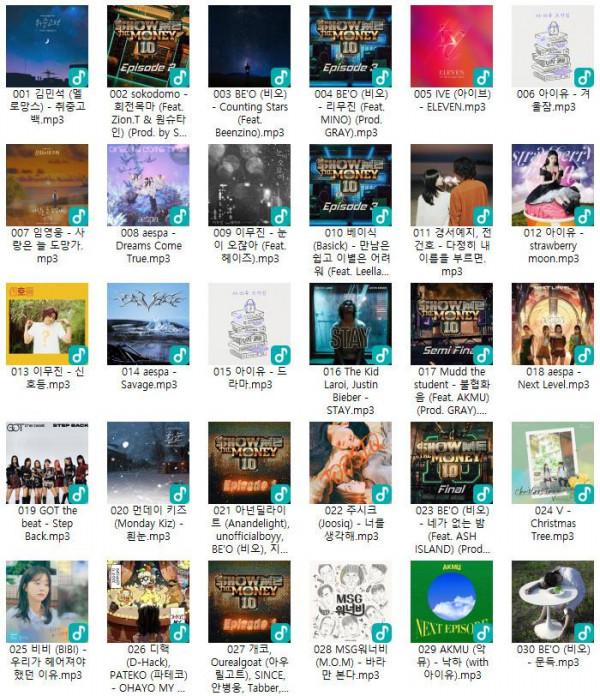Play 013 이무진 신호등.mp3
Image resolution: width=600 pixels, height=696 pixels.
tap(46, 324)
